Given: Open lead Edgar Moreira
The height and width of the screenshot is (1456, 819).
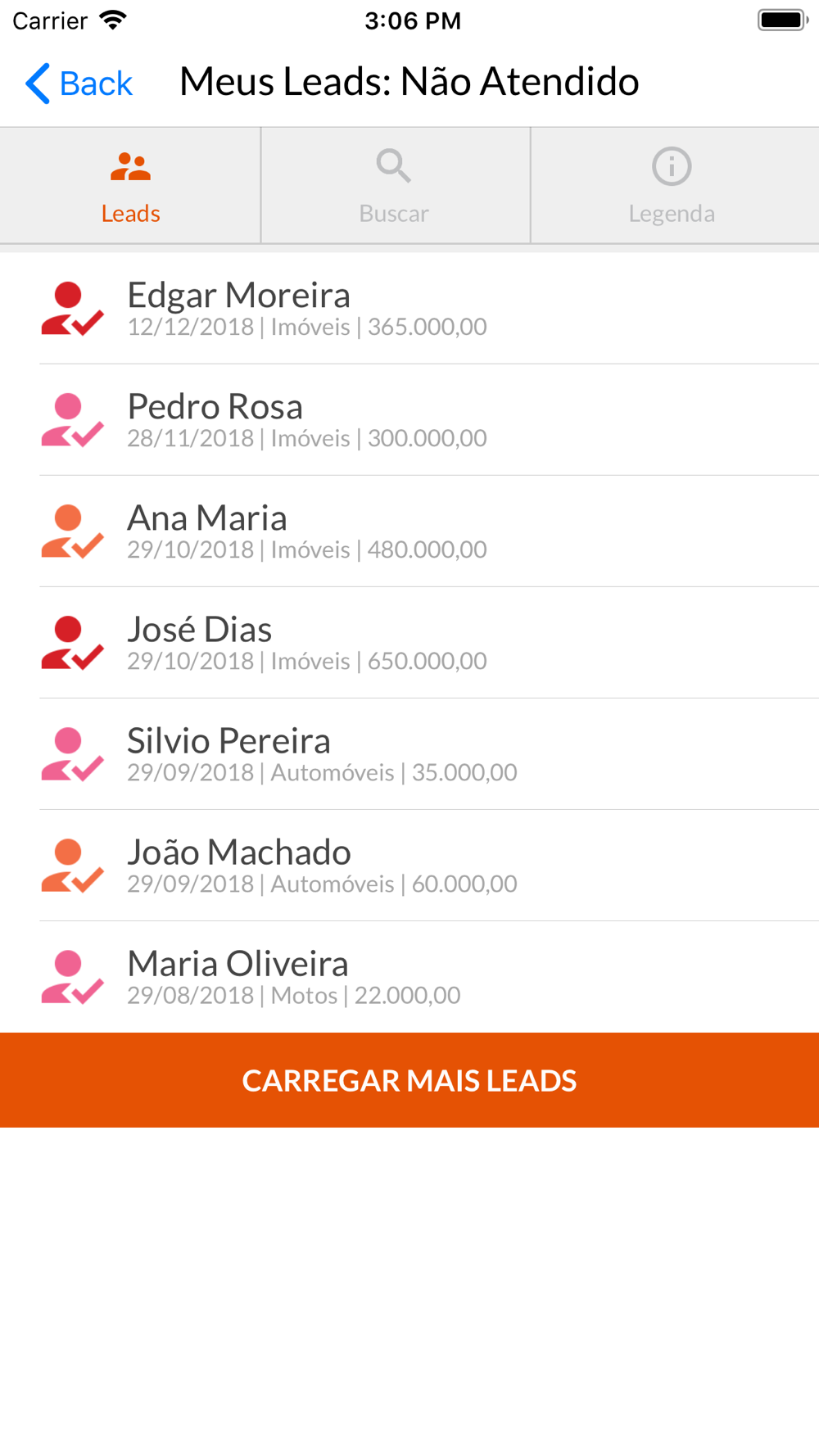Looking at the screenshot, I should pos(409,309).
